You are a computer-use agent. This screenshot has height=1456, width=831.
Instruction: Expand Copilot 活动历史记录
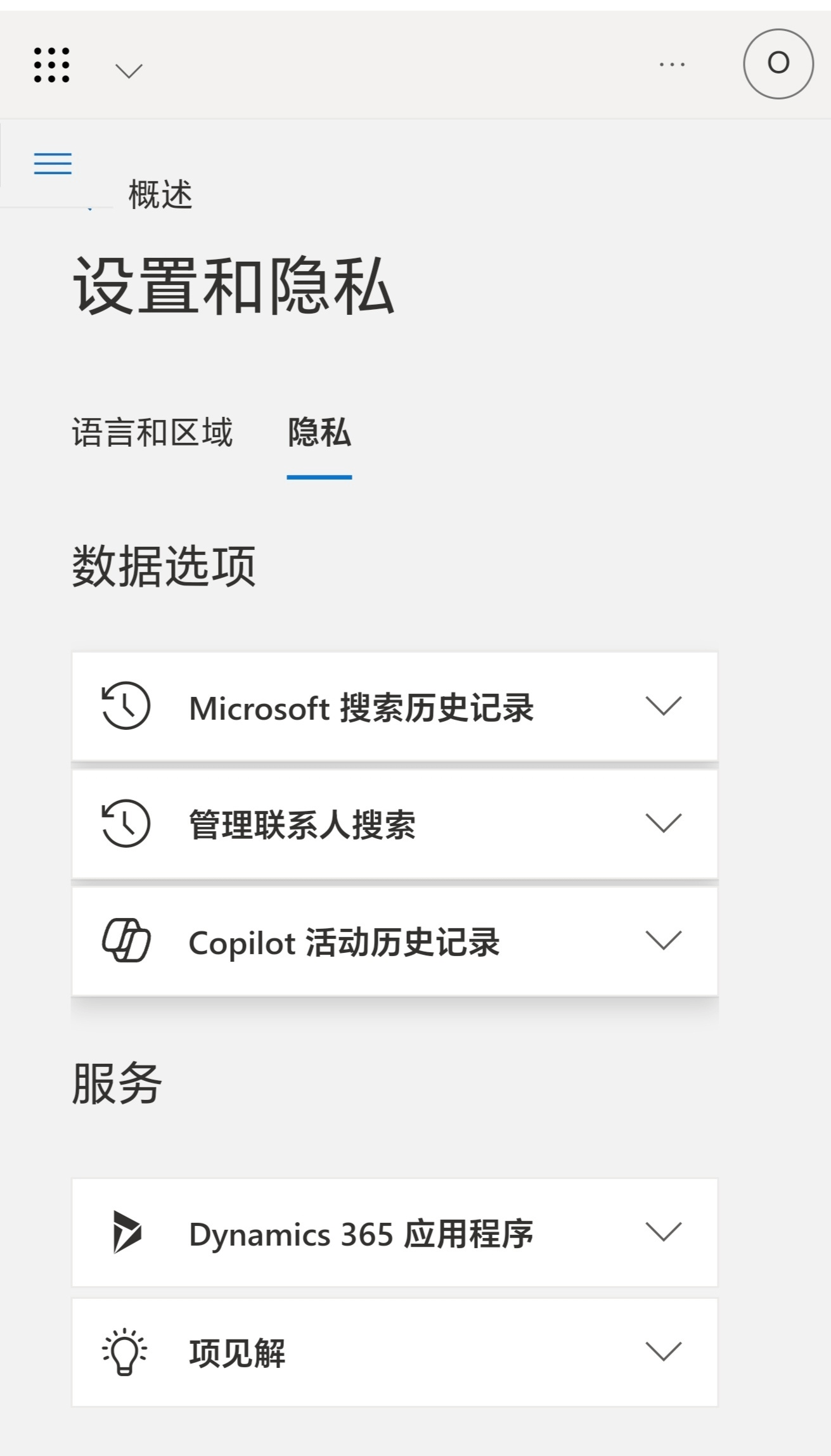(394, 941)
